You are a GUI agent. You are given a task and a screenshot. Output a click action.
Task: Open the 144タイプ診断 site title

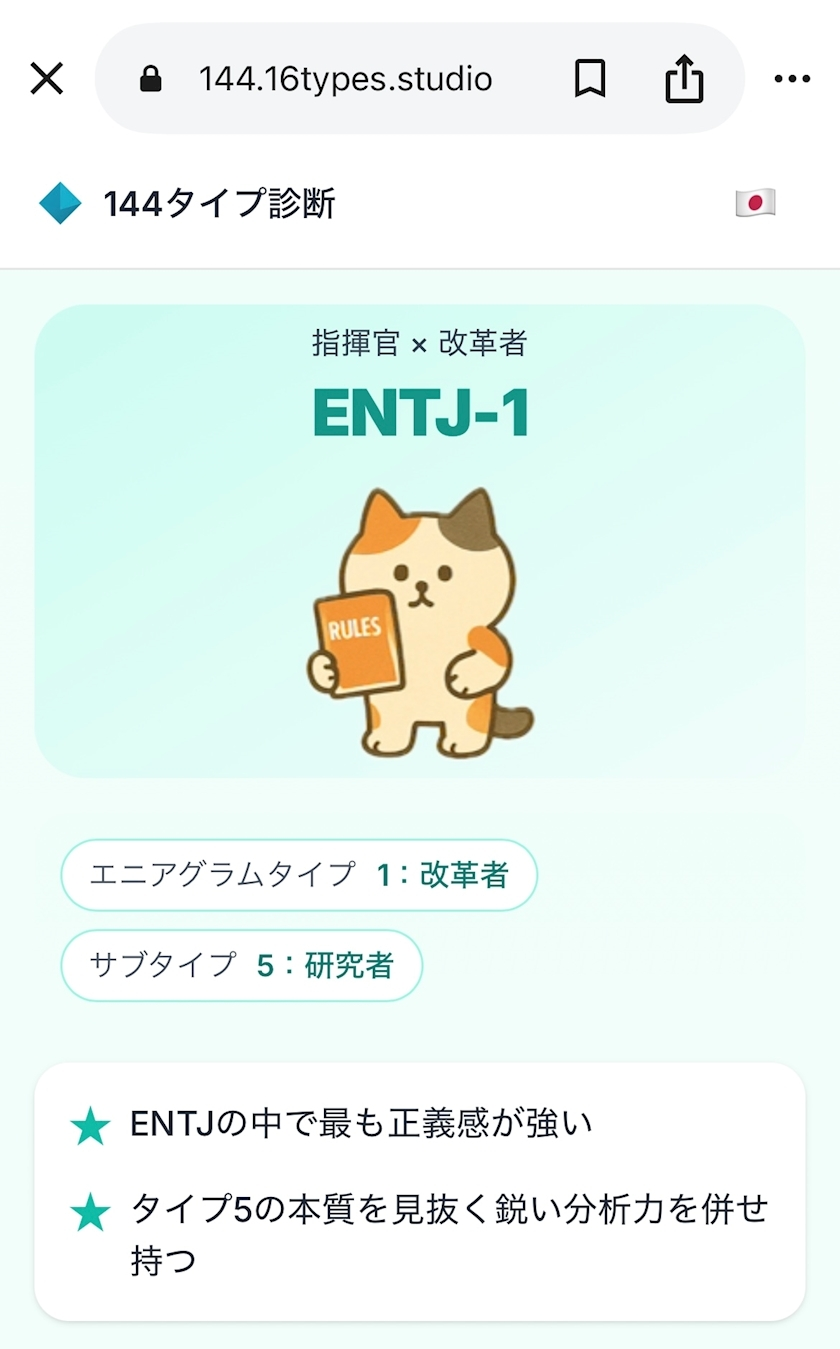[220, 202]
